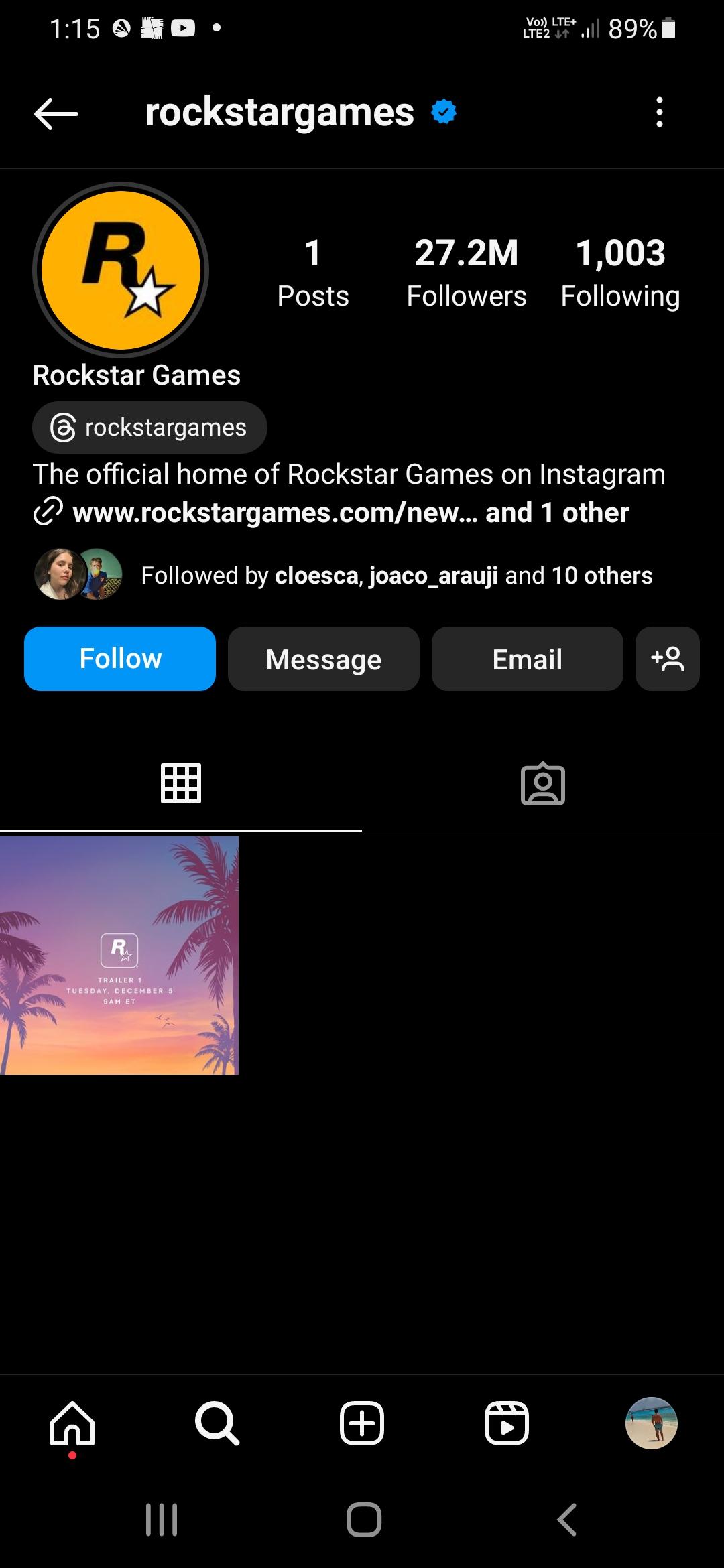Open my own profile tab
Screen dimensions: 724x1568
point(651,1423)
